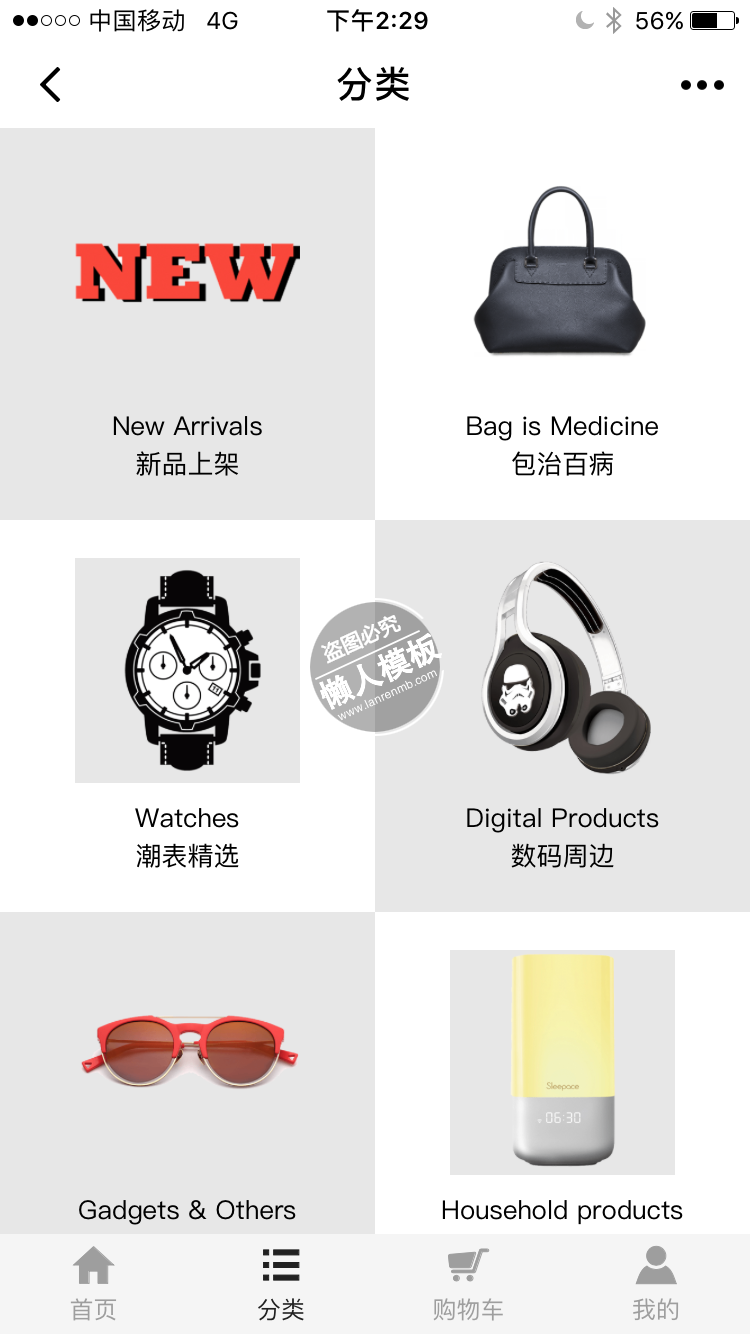The width and height of the screenshot is (750, 1334).
Task: Go to the 我的 profile tab
Action: [x=656, y=1284]
